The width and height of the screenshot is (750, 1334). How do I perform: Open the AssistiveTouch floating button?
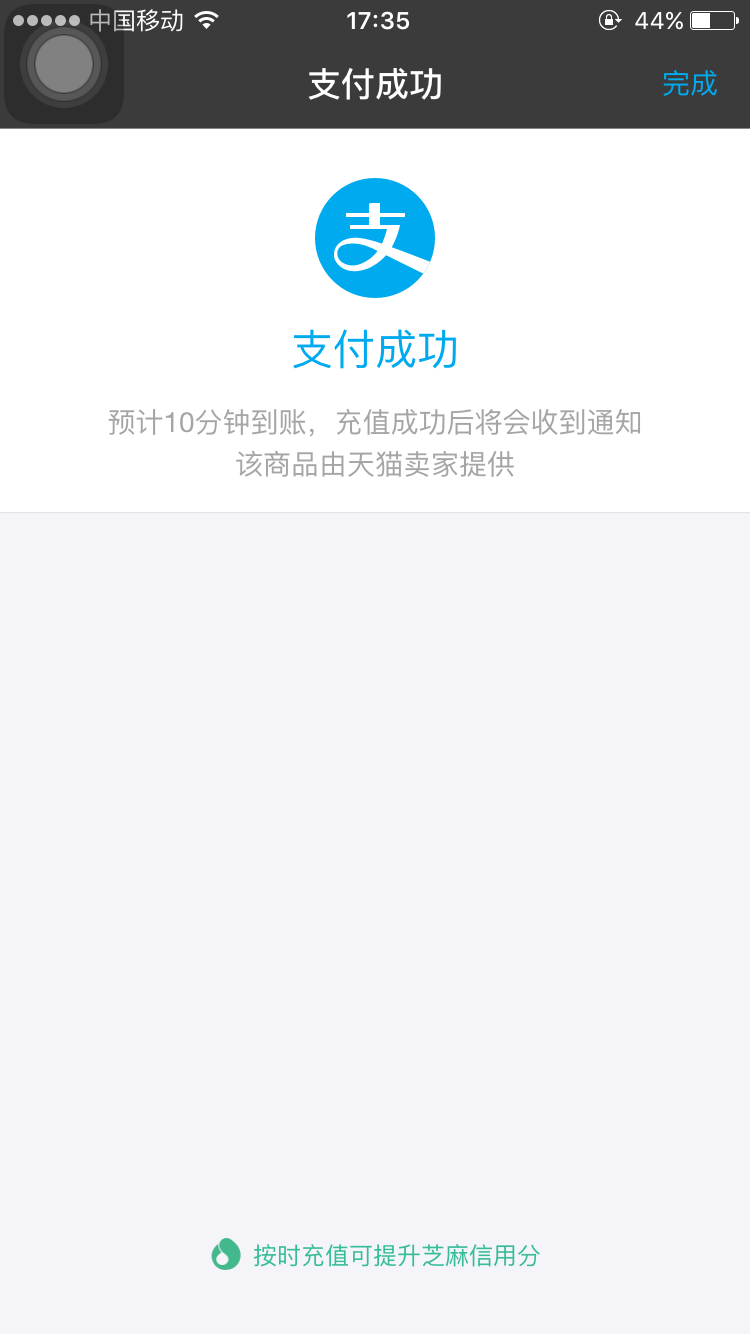click(x=64, y=64)
